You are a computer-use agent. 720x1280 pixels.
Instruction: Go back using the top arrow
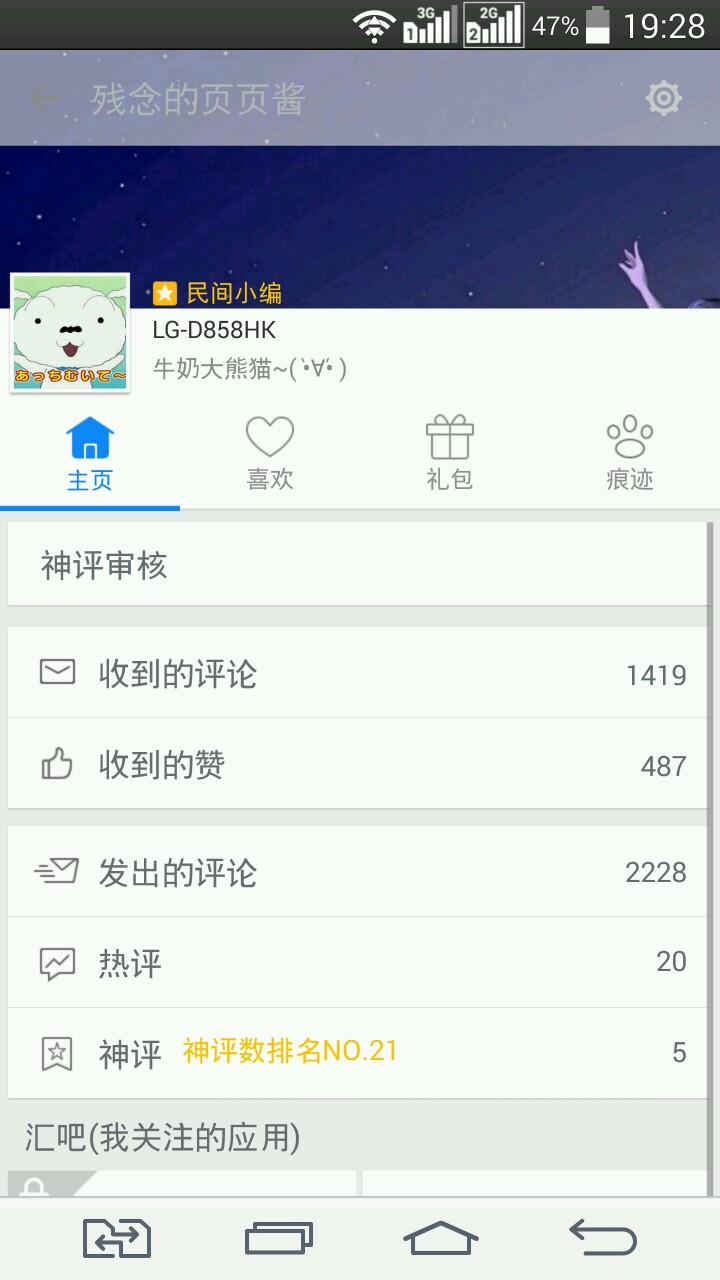[x=44, y=99]
